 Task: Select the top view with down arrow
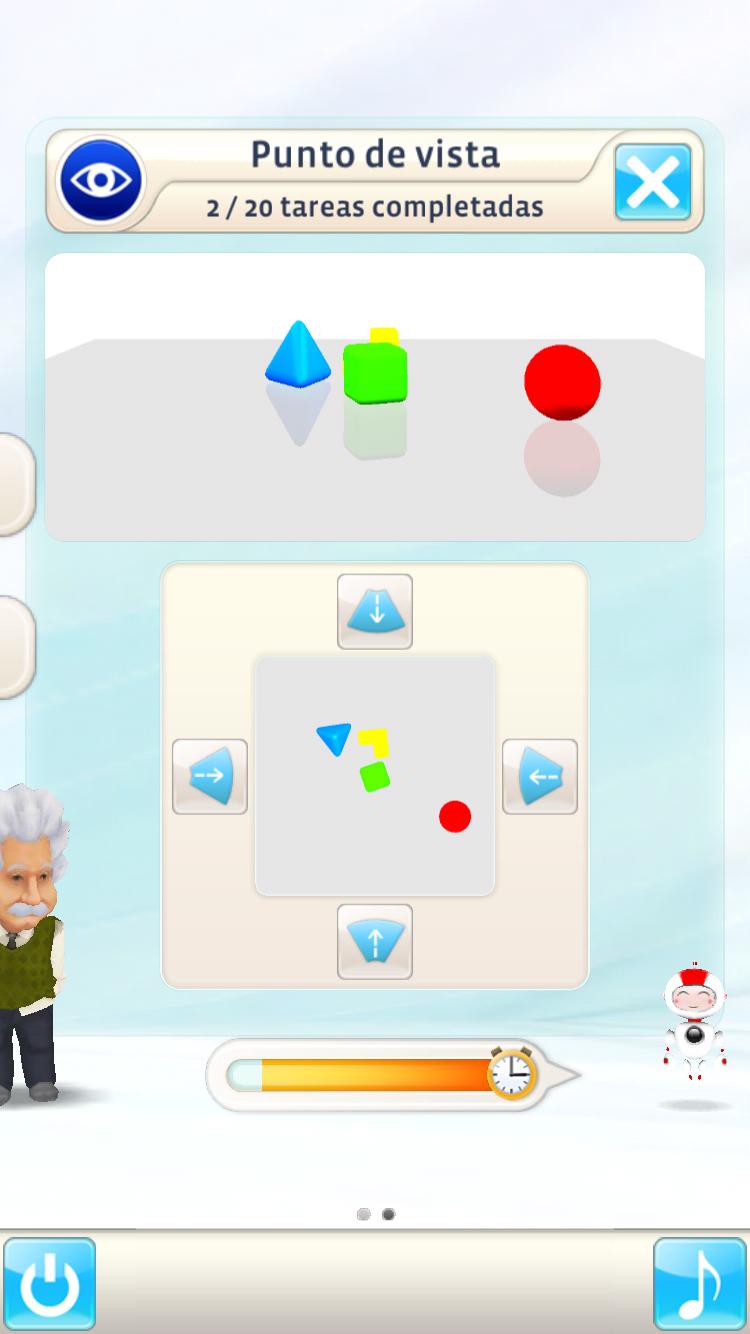tap(375, 612)
